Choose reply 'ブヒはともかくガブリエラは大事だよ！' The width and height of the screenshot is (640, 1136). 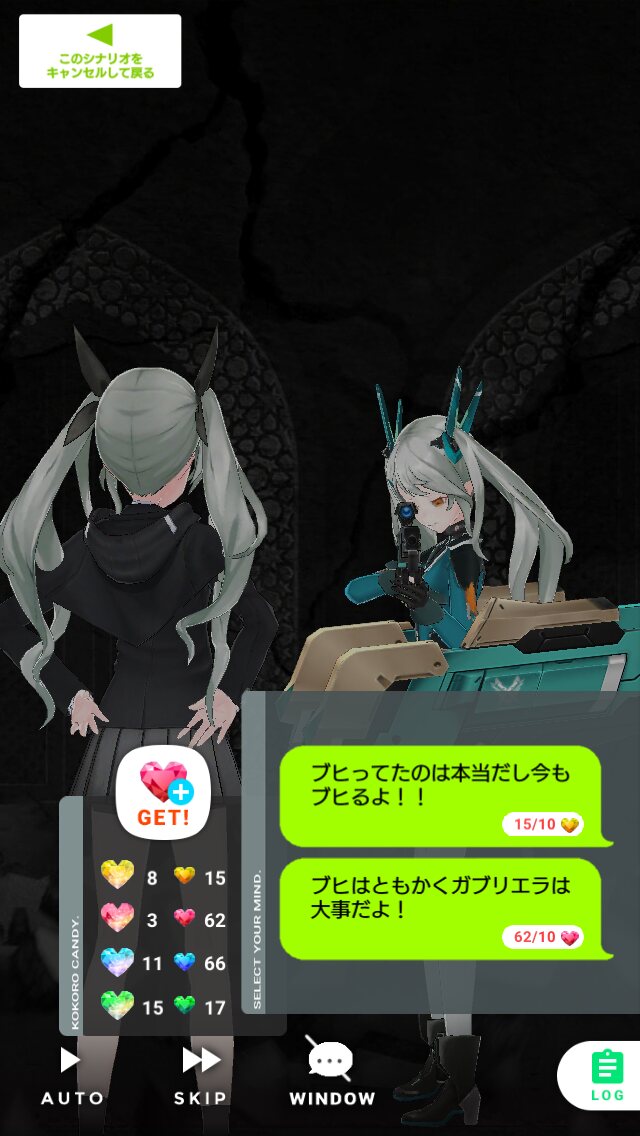444,909
